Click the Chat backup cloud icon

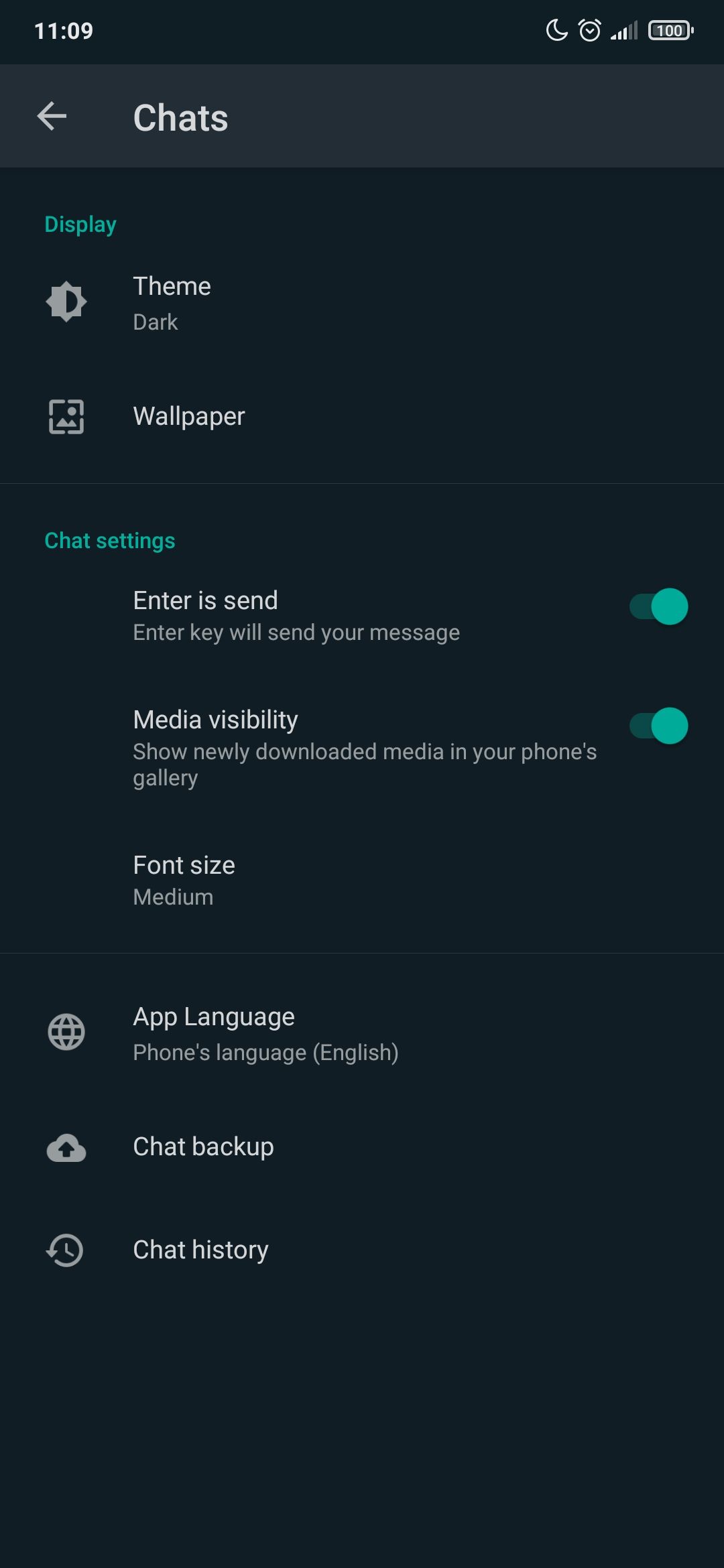click(65, 1148)
